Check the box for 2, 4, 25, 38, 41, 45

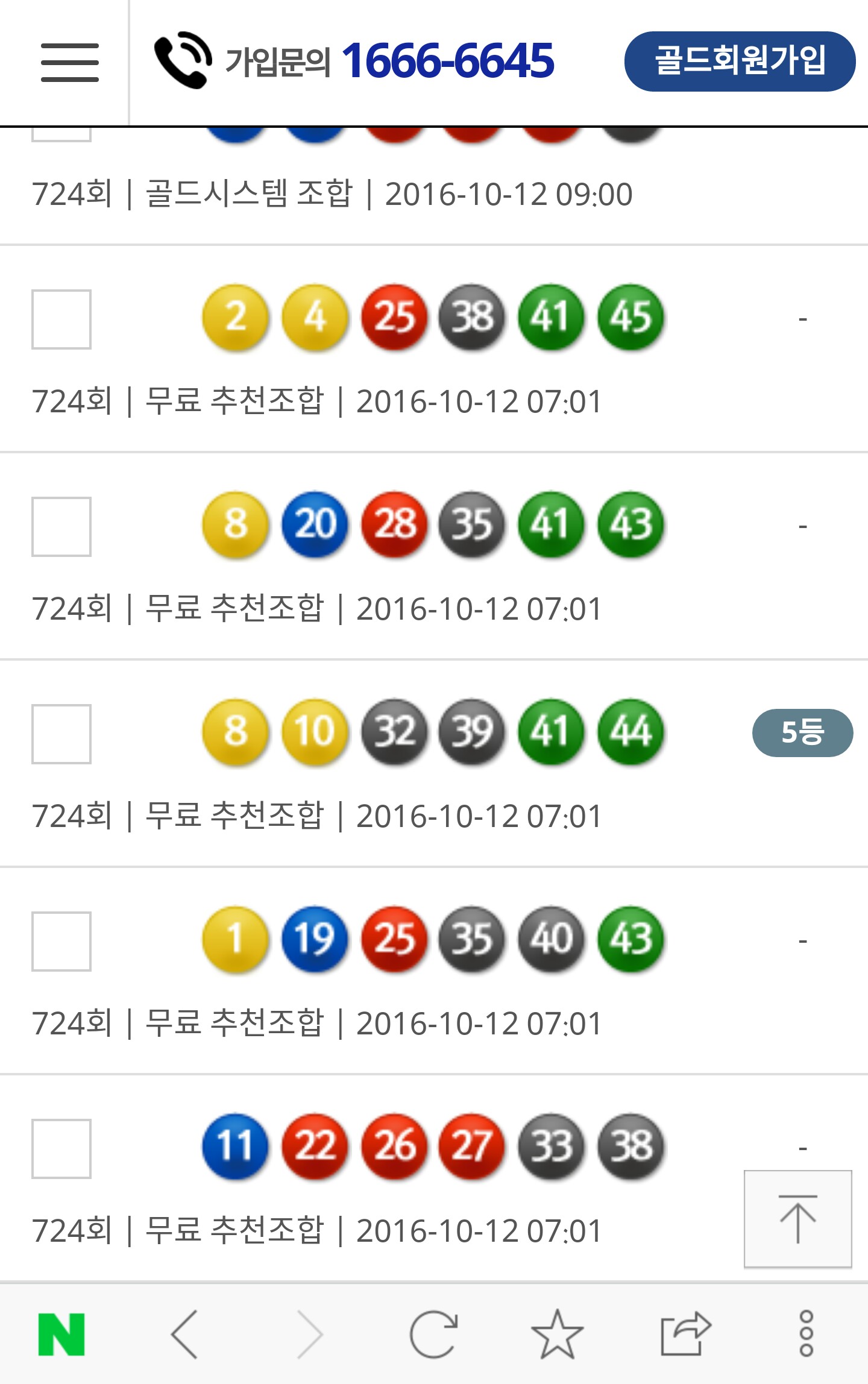(61, 319)
